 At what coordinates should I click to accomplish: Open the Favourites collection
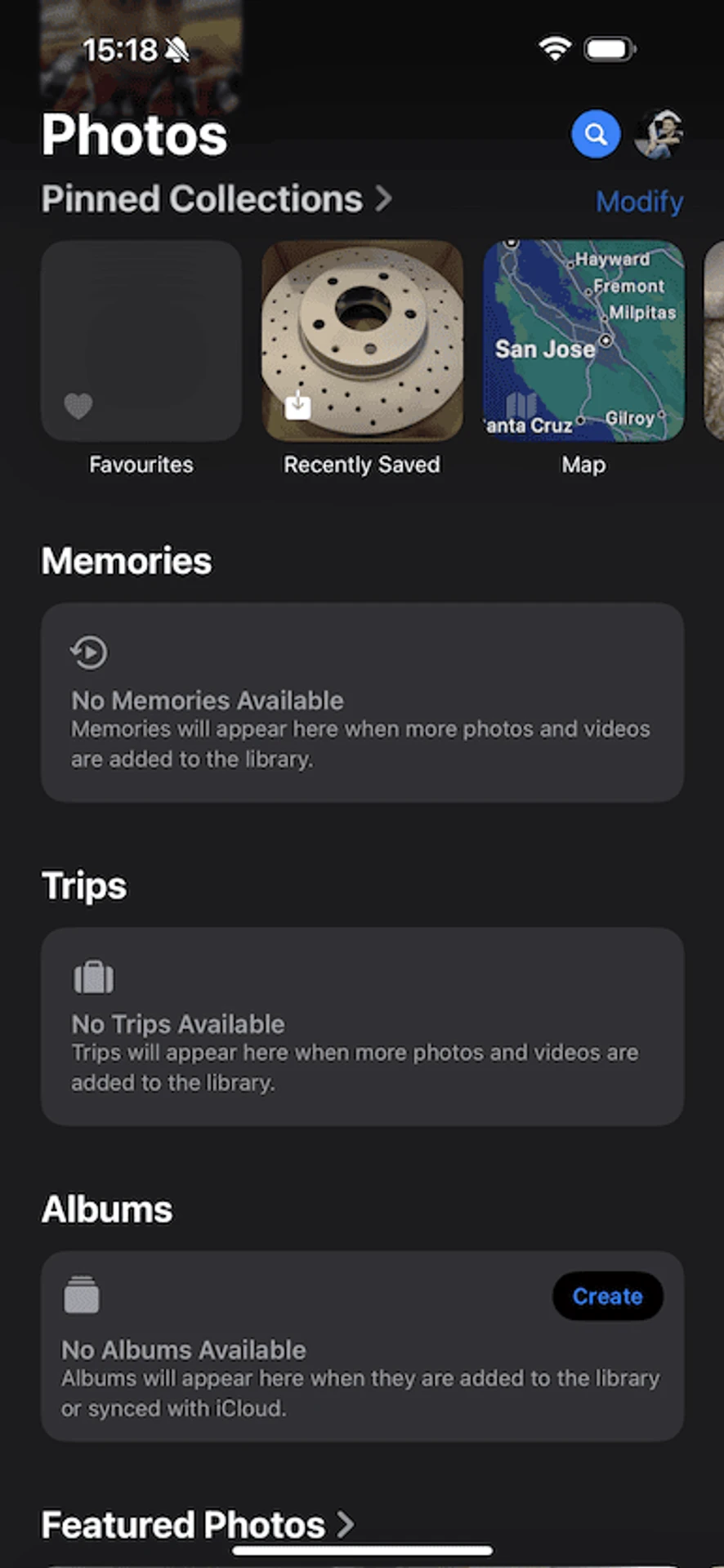coord(141,341)
